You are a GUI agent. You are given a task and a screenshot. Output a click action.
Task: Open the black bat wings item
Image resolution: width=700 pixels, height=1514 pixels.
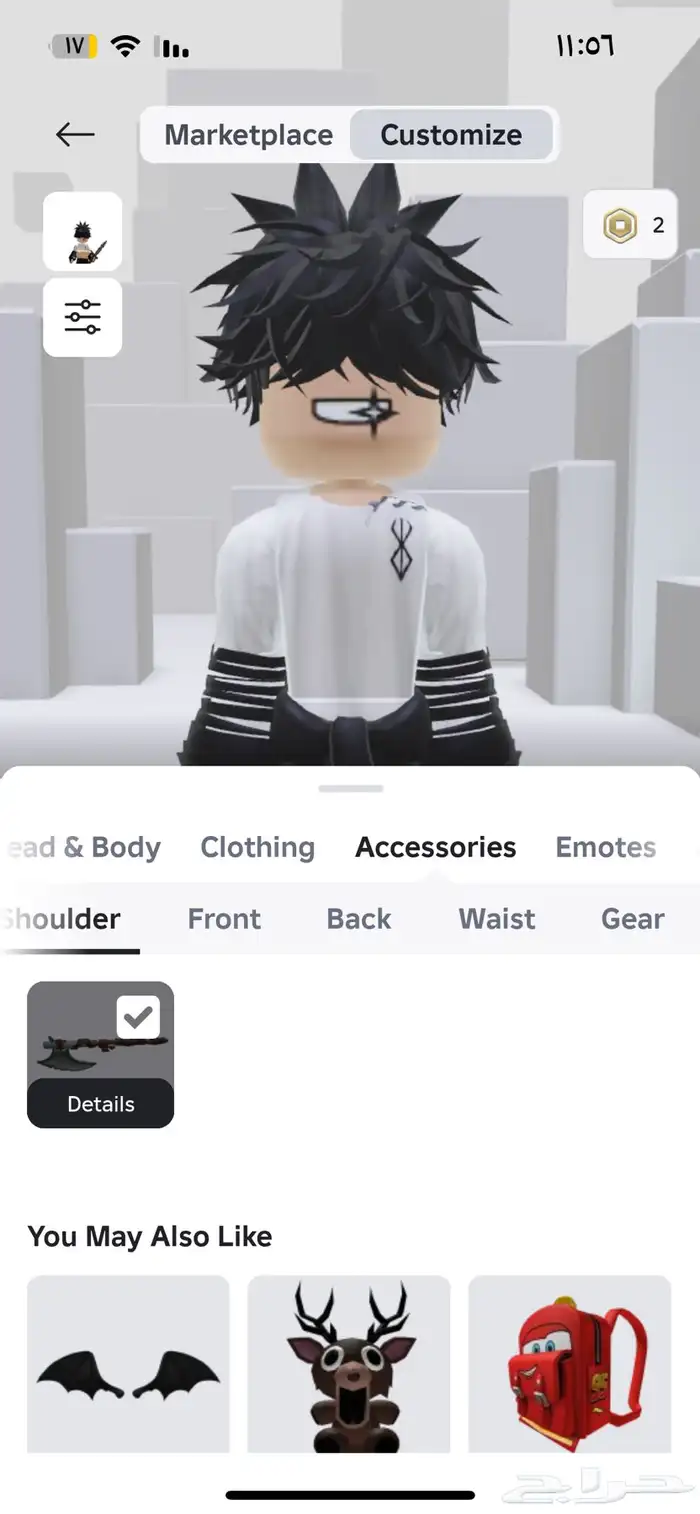pyautogui.click(x=128, y=1364)
